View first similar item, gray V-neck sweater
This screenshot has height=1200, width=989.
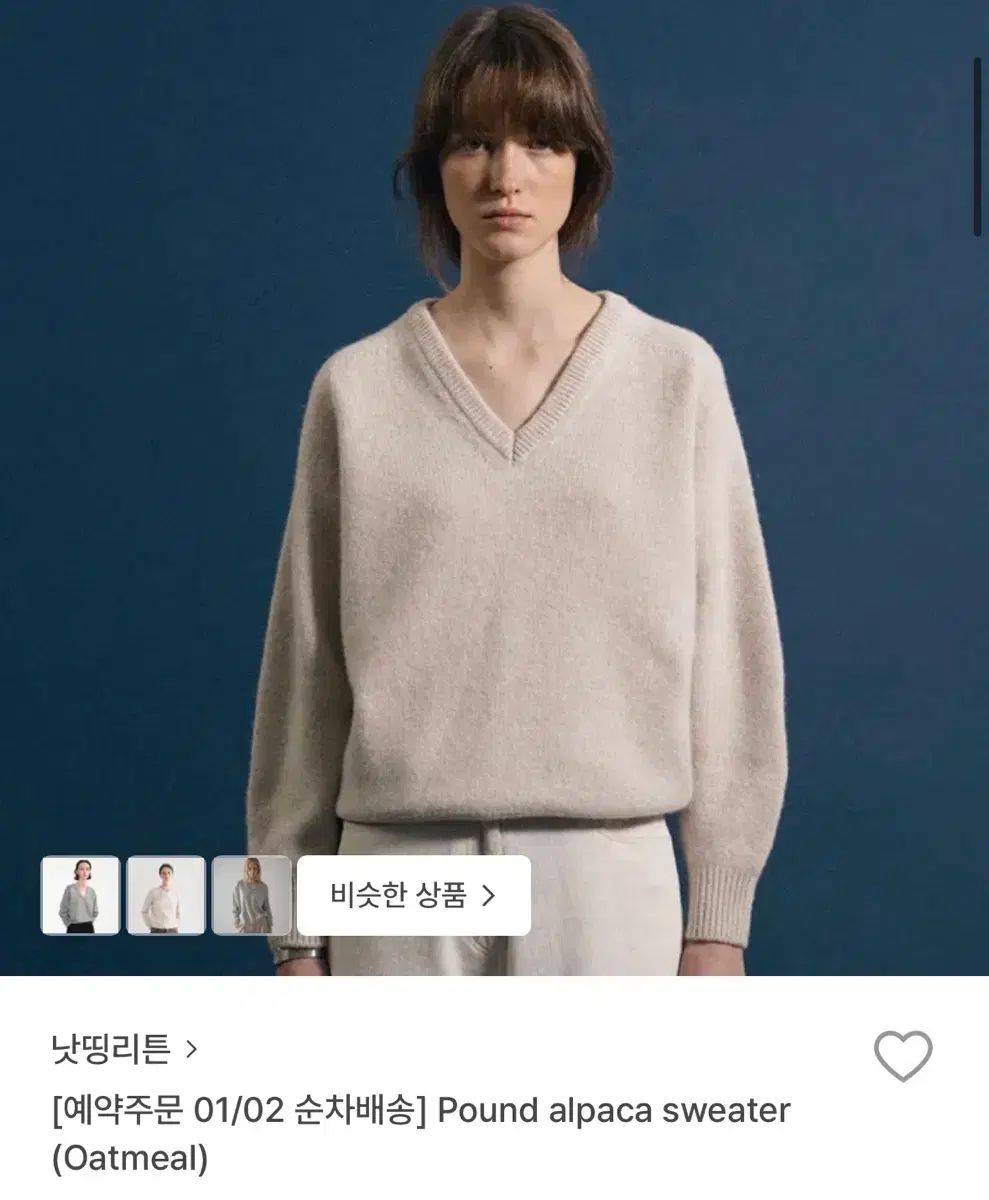(x=80, y=895)
